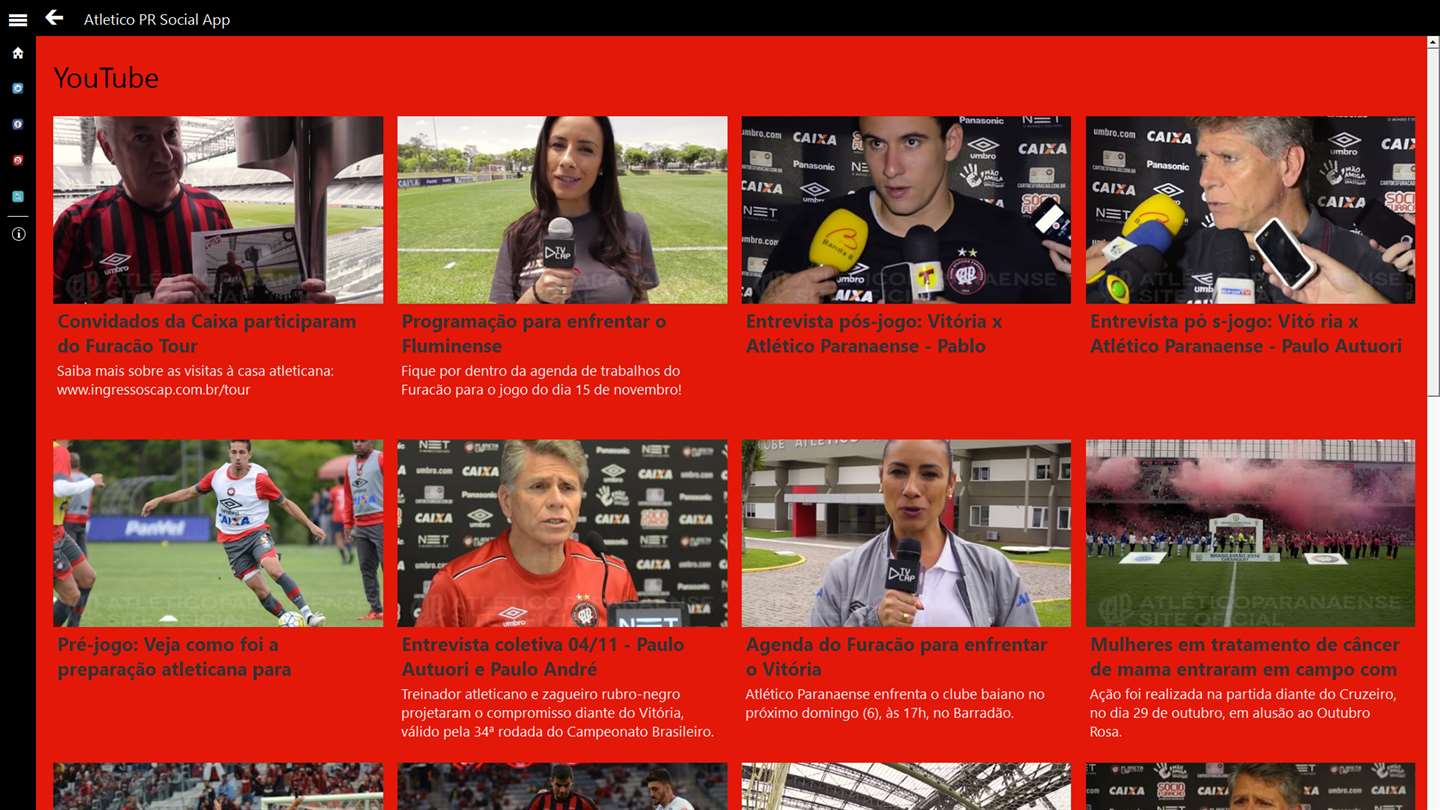The image size is (1440, 810).
Task: Play Programação para enfrentar o Fluminense video
Action: 562,210
